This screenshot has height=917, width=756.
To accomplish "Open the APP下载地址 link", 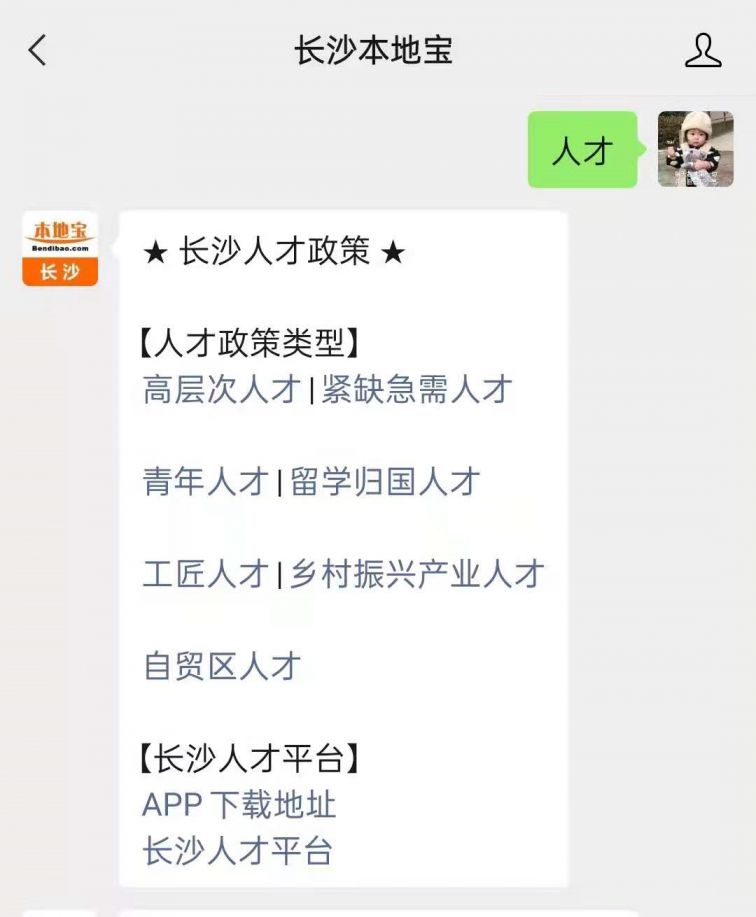I will coord(239,805).
